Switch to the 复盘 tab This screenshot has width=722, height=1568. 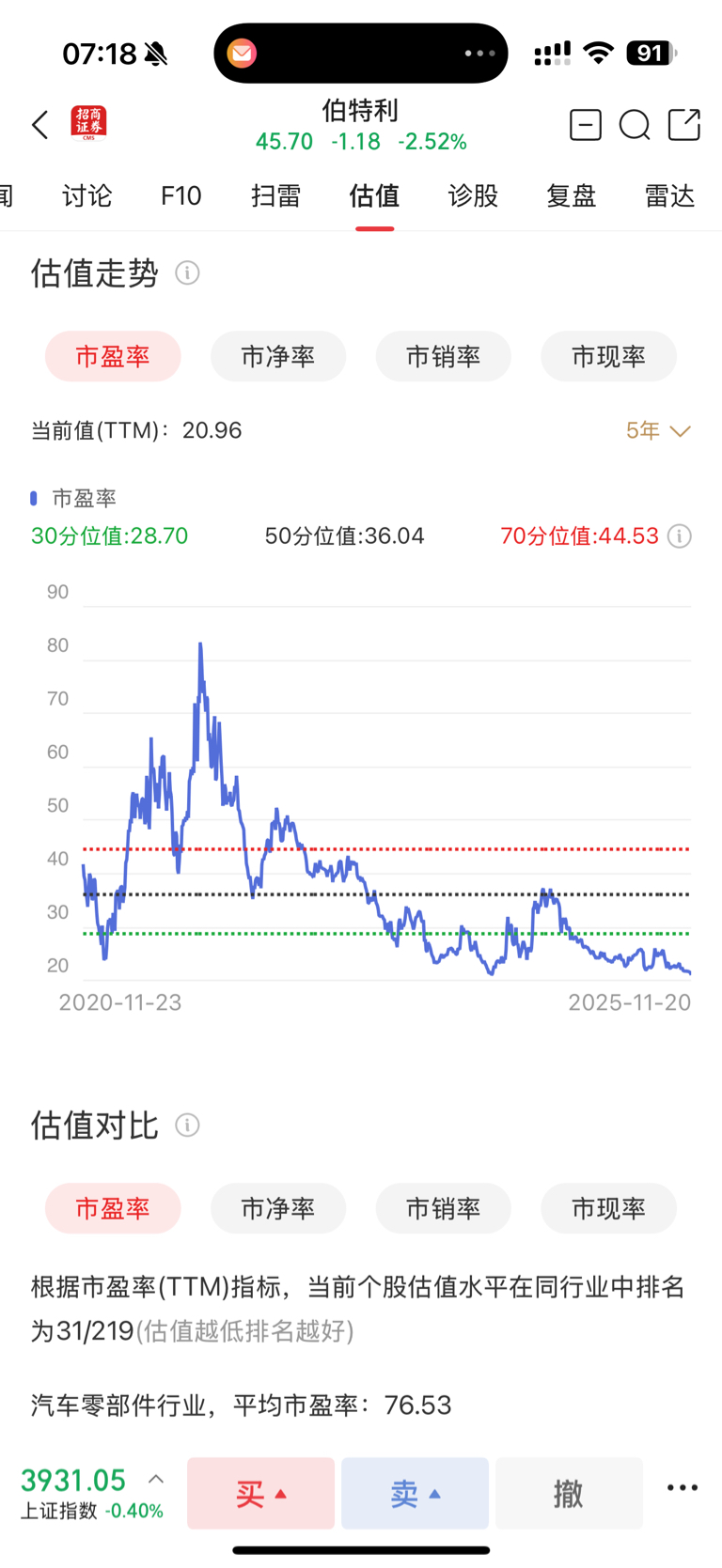coord(571,195)
